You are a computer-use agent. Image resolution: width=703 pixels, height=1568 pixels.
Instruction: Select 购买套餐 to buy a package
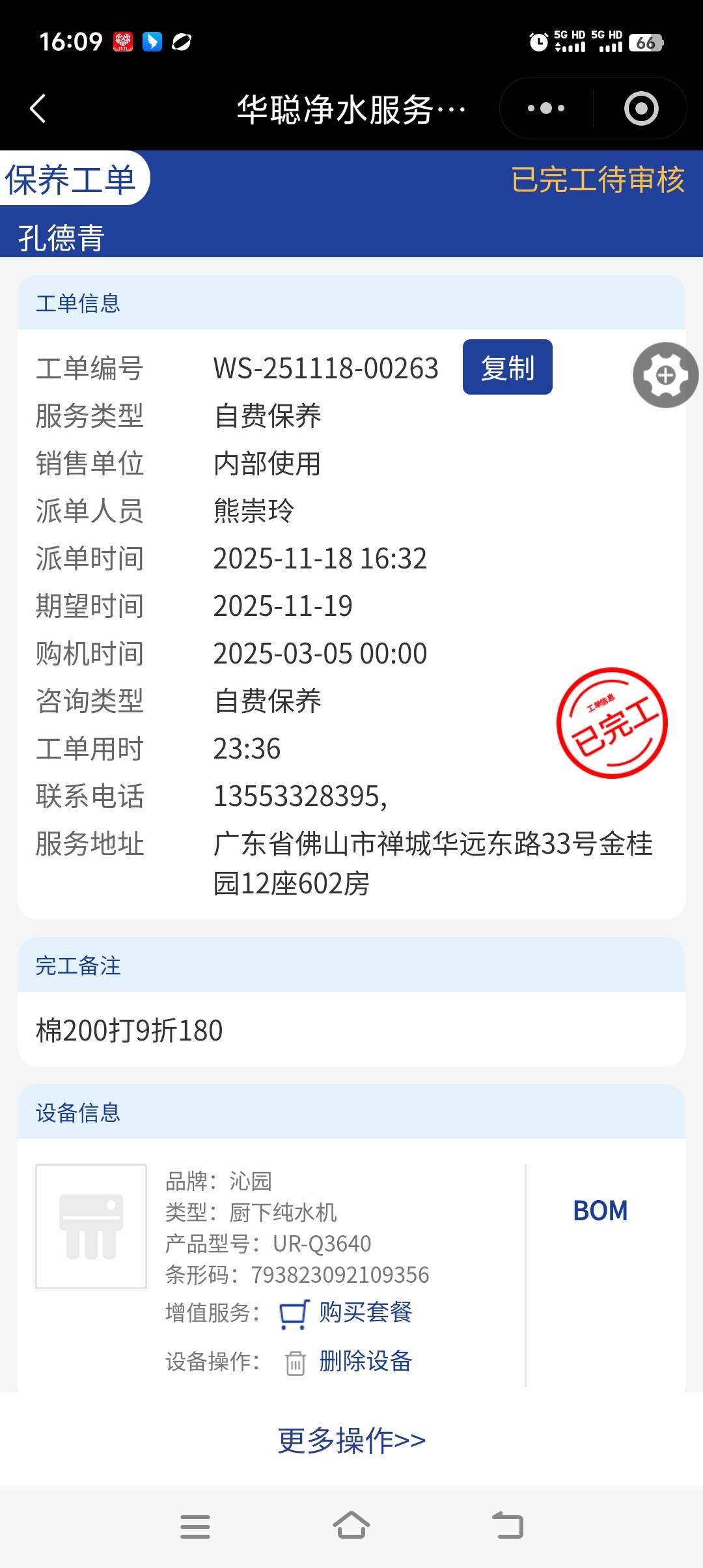point(365,1312)
